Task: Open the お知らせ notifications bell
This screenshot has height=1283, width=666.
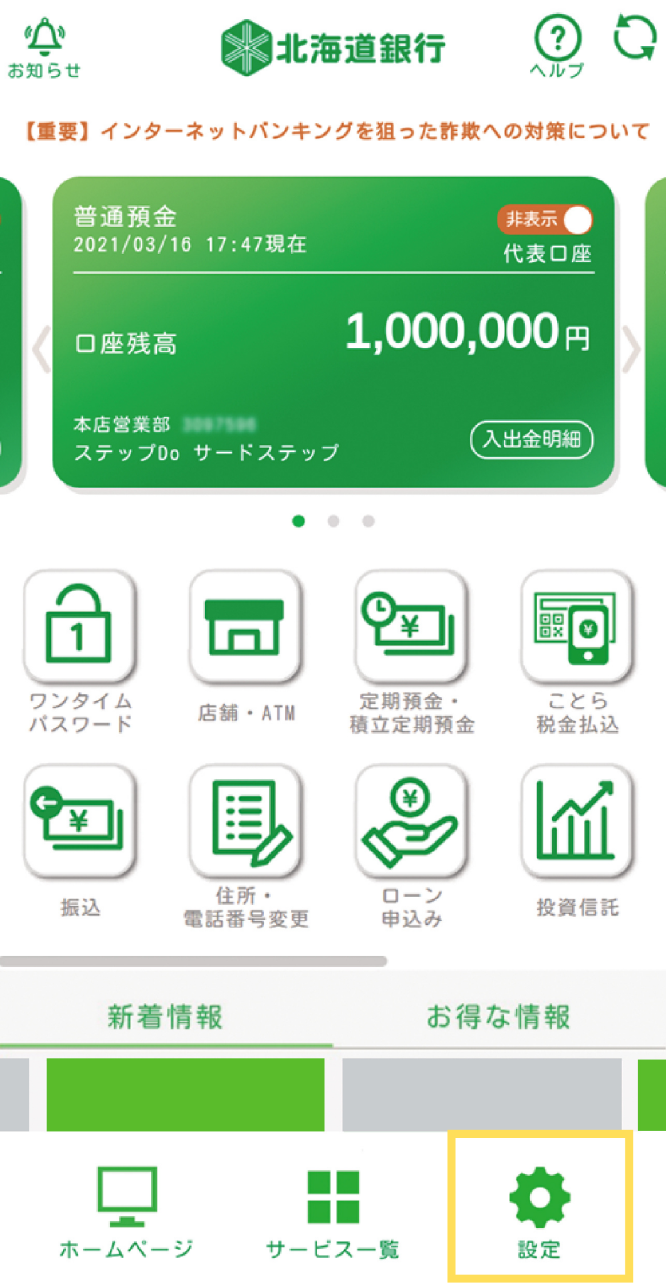Action: [x=42, y=48]
